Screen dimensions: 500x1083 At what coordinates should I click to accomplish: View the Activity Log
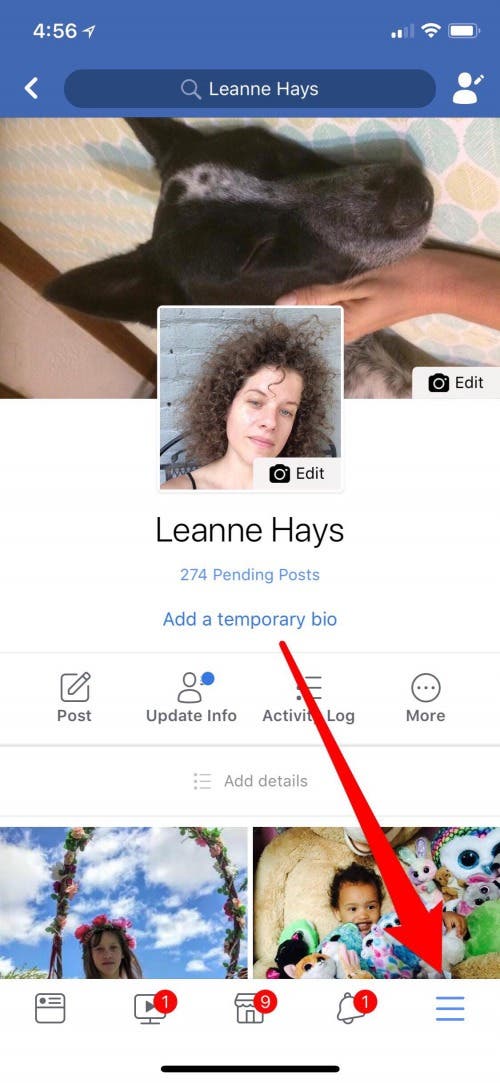coord(309,698)
